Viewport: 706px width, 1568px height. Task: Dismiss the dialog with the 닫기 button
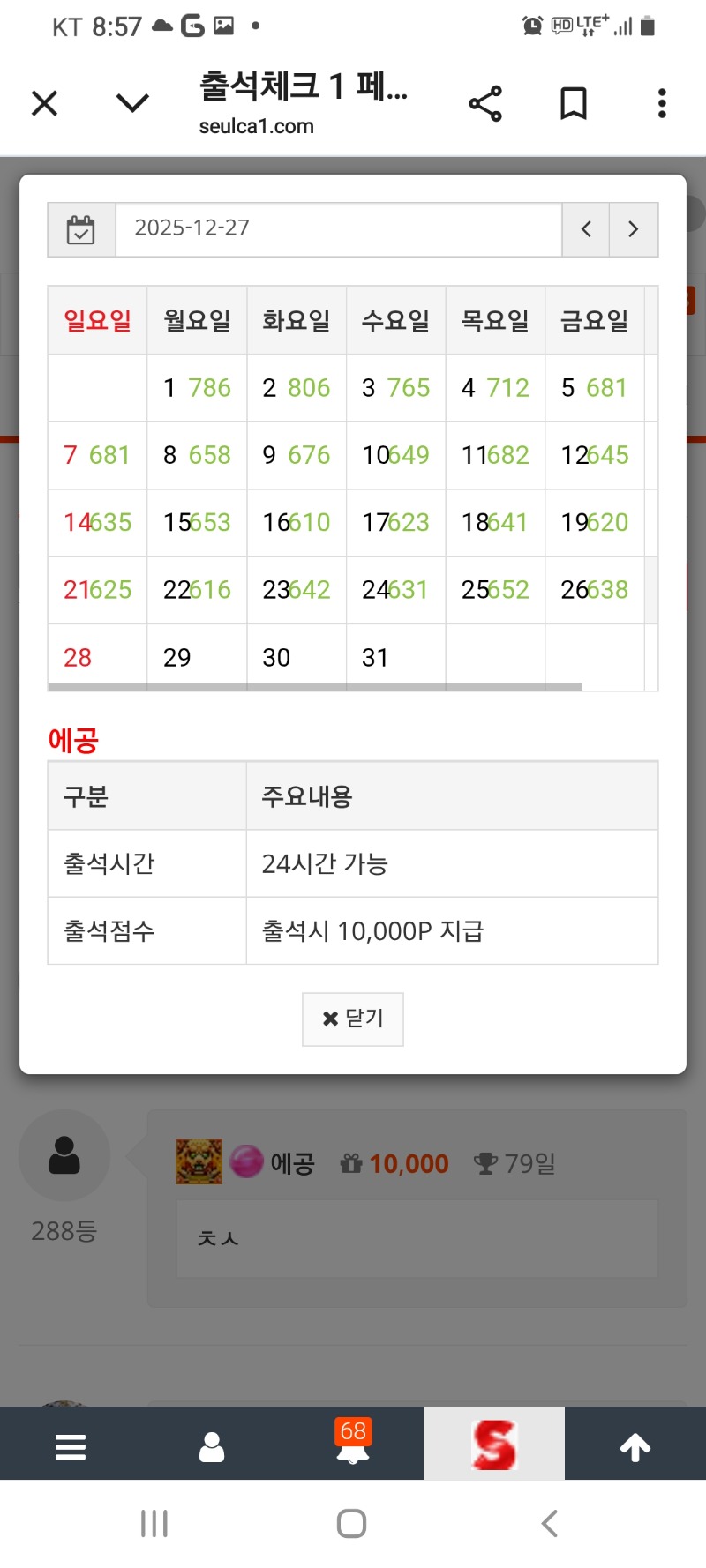click(353, 1019)
